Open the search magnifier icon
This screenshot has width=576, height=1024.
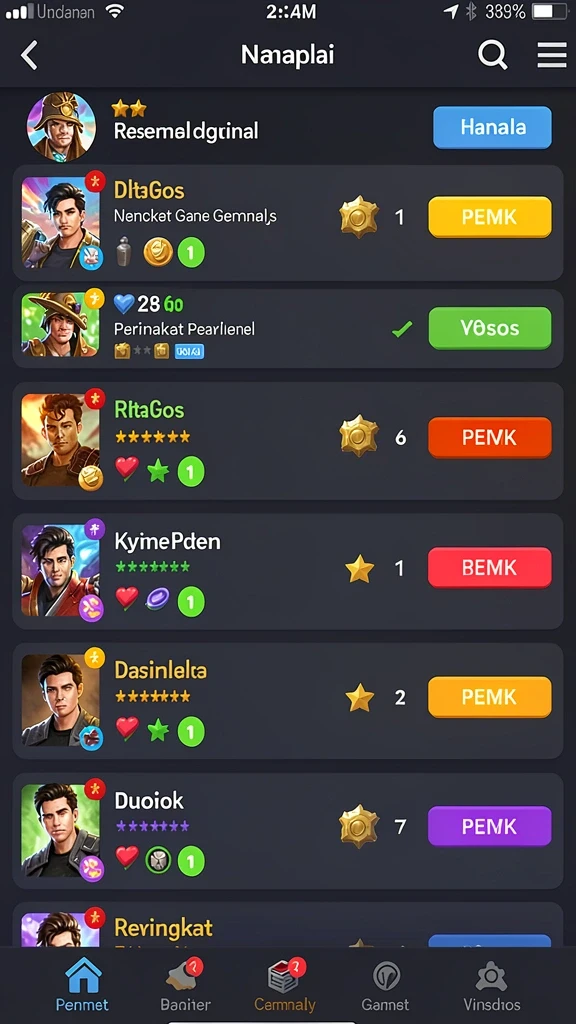click(x=492, y=55)
